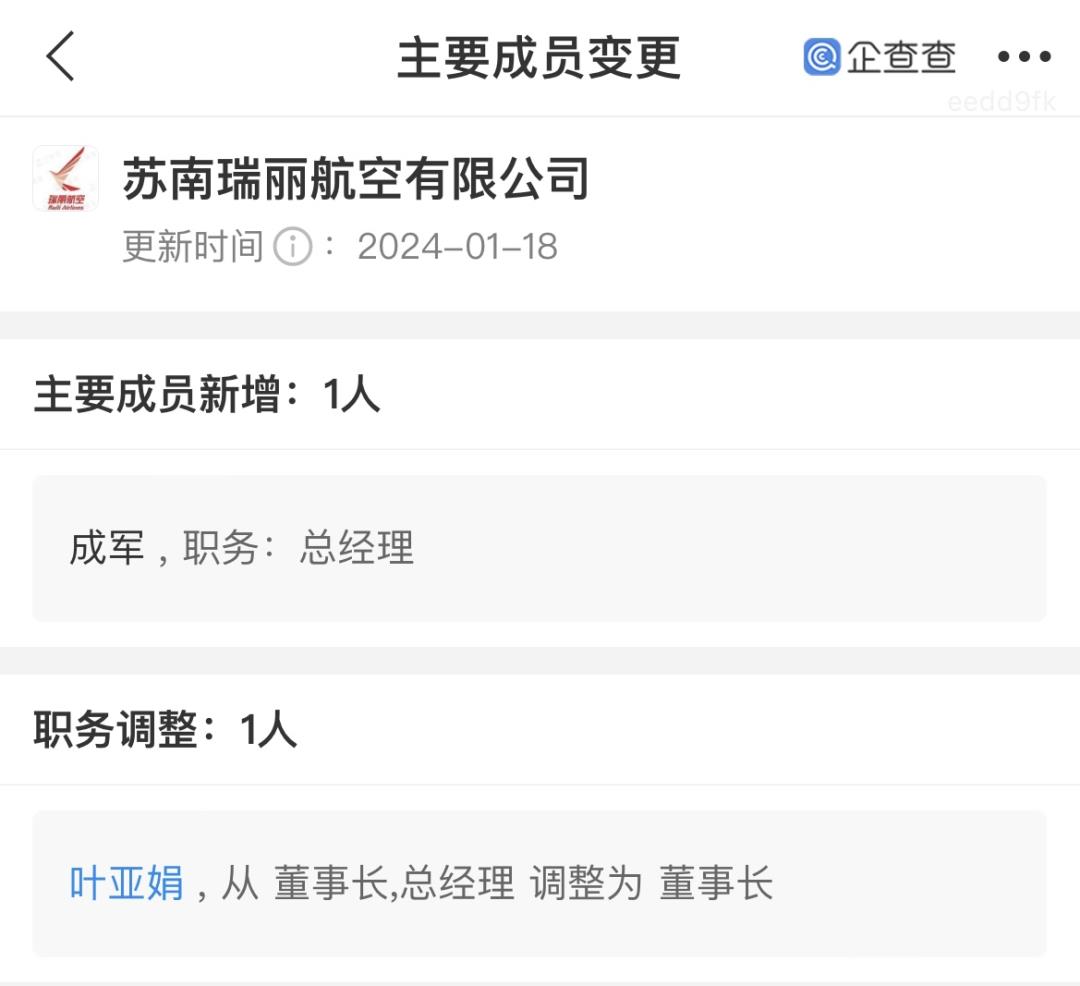Open 苏南瑞丽航空有限公司 company page

355,180
